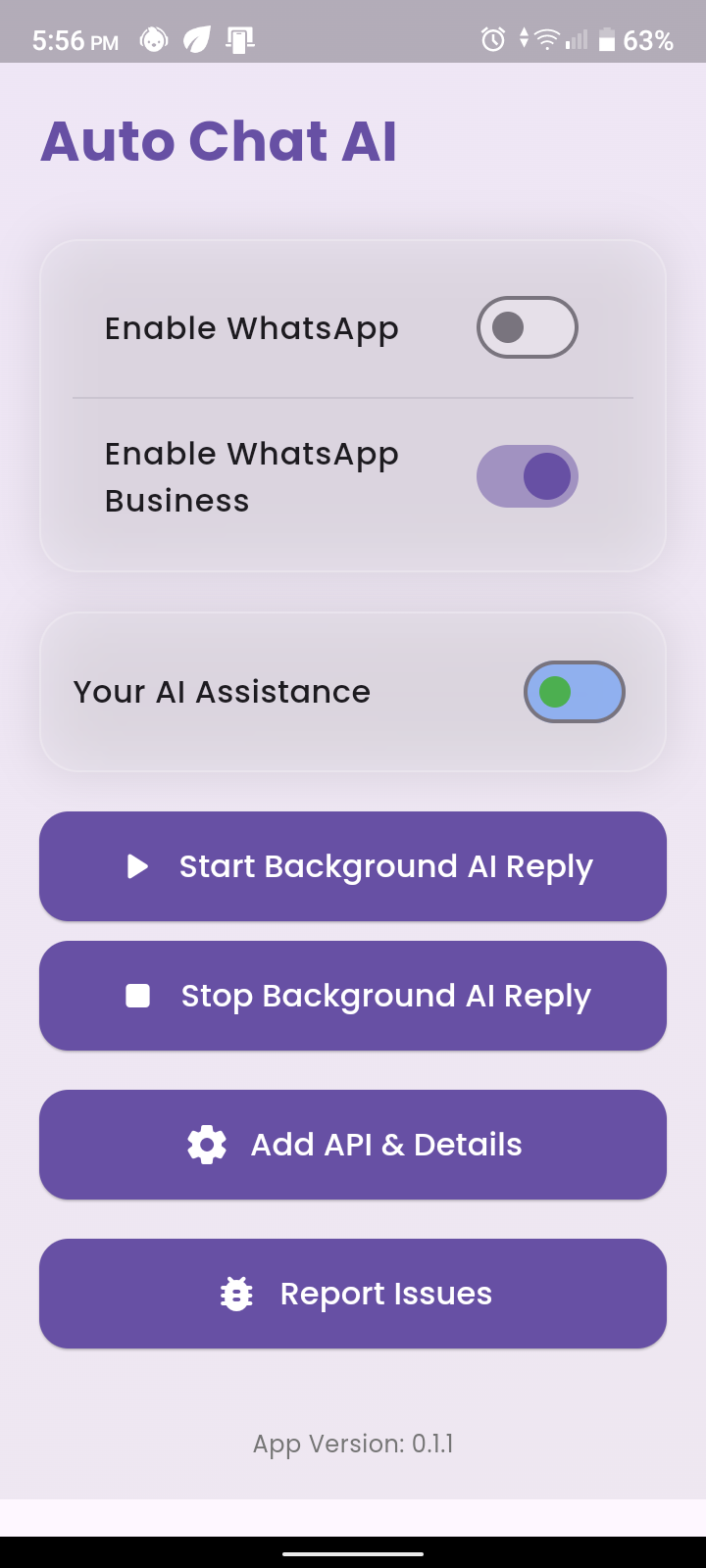Enable the WhatsApp toggle switch
The height and width of the screenshot is (1568, 706).
(527, 326)
